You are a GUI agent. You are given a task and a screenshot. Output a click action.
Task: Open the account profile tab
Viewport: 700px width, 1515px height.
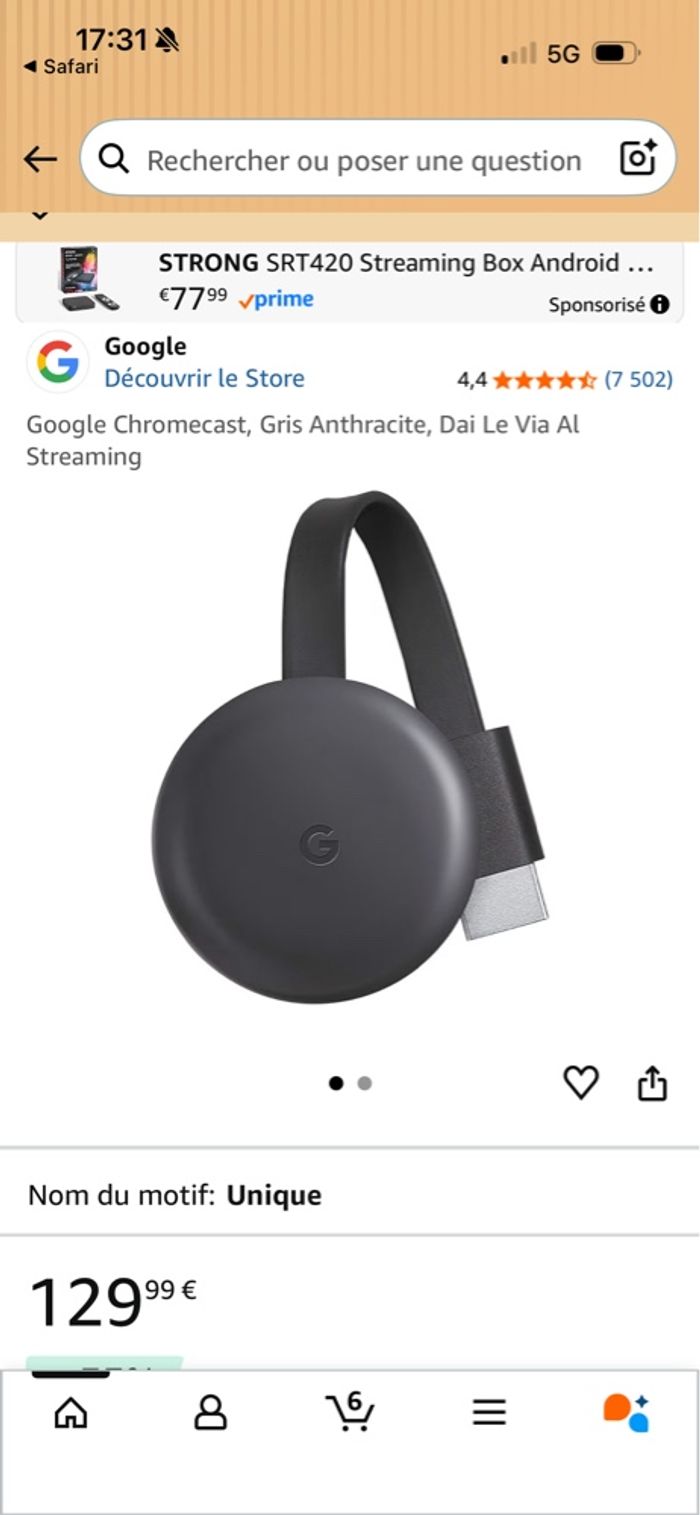point(210,1412)
